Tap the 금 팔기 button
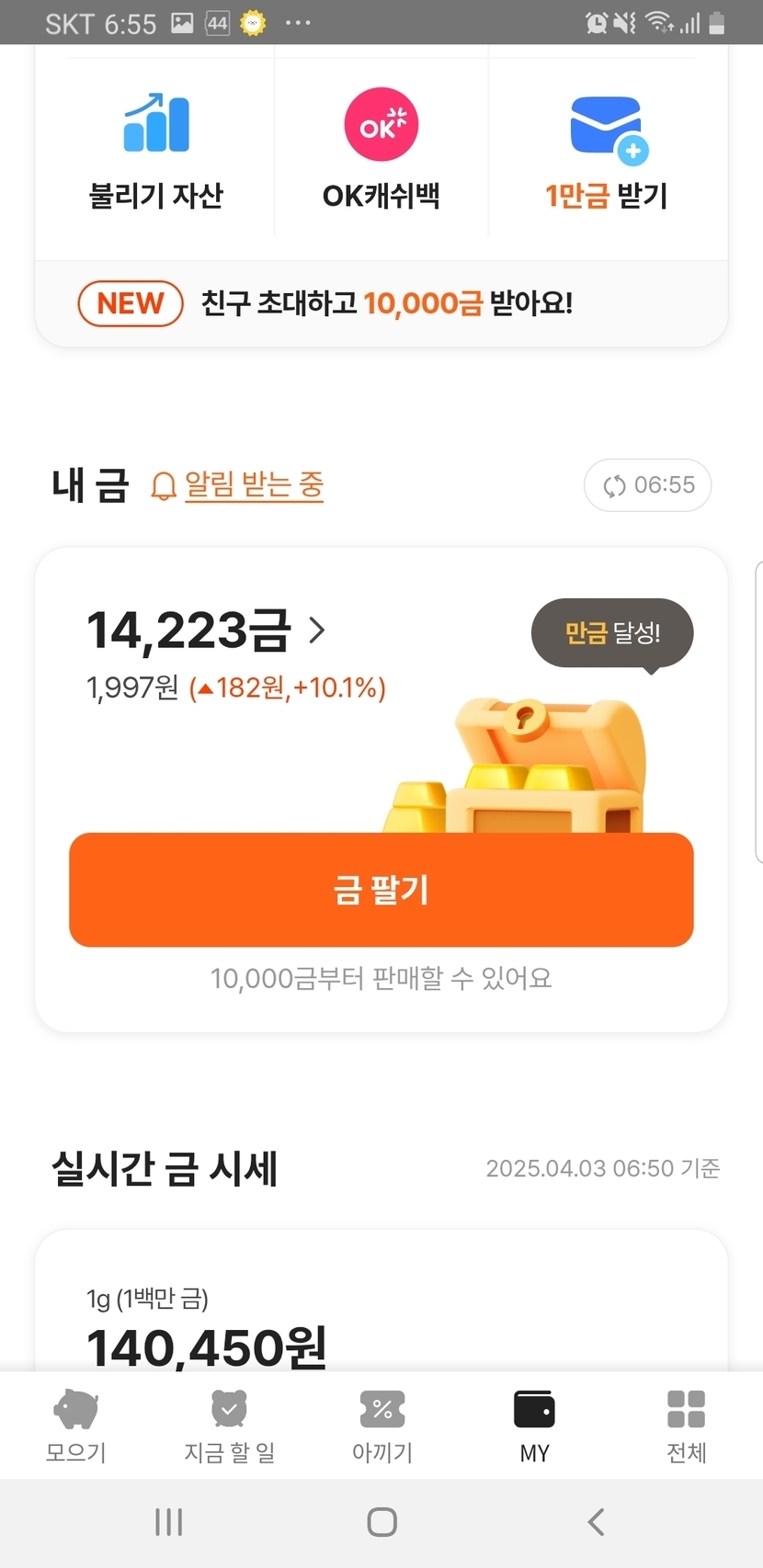The height and width of the screenshot is (1568, 763). (381, 890)
